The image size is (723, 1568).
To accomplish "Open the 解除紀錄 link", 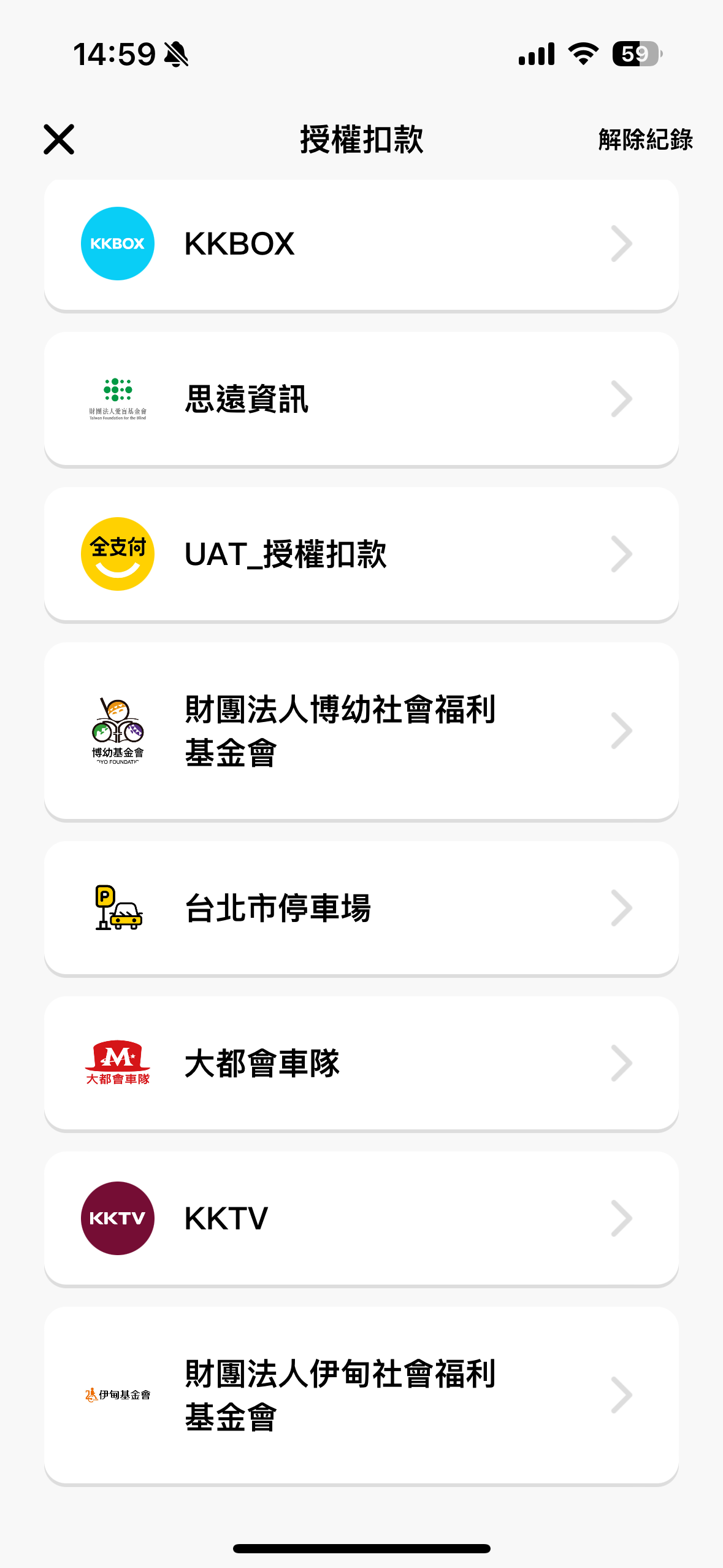I will (x=645, y=140).
